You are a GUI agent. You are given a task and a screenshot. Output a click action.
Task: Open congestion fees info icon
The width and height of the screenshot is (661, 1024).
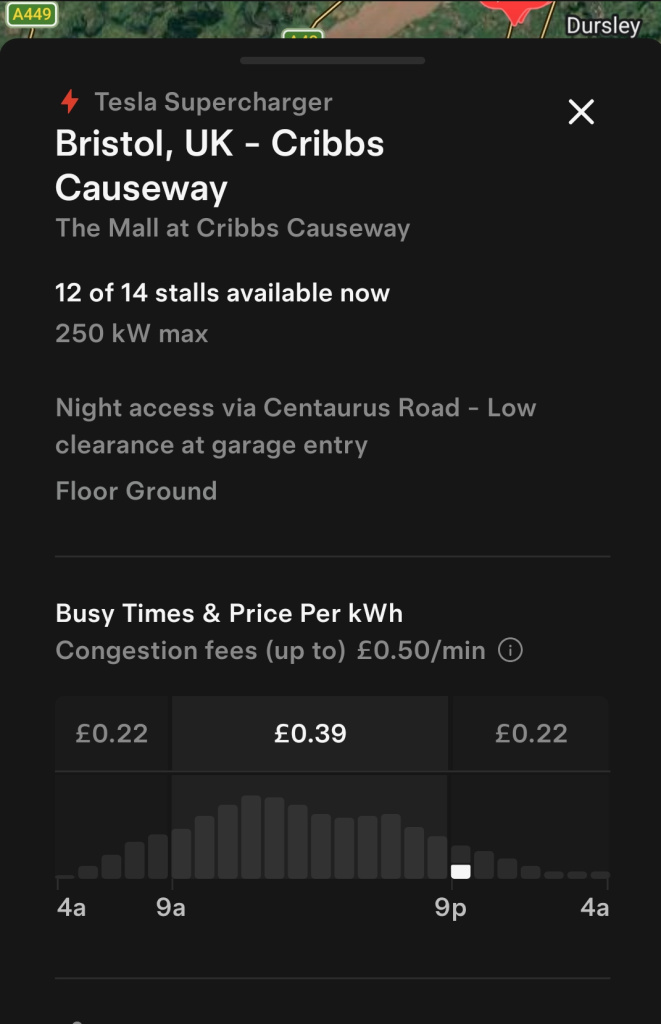510,651
